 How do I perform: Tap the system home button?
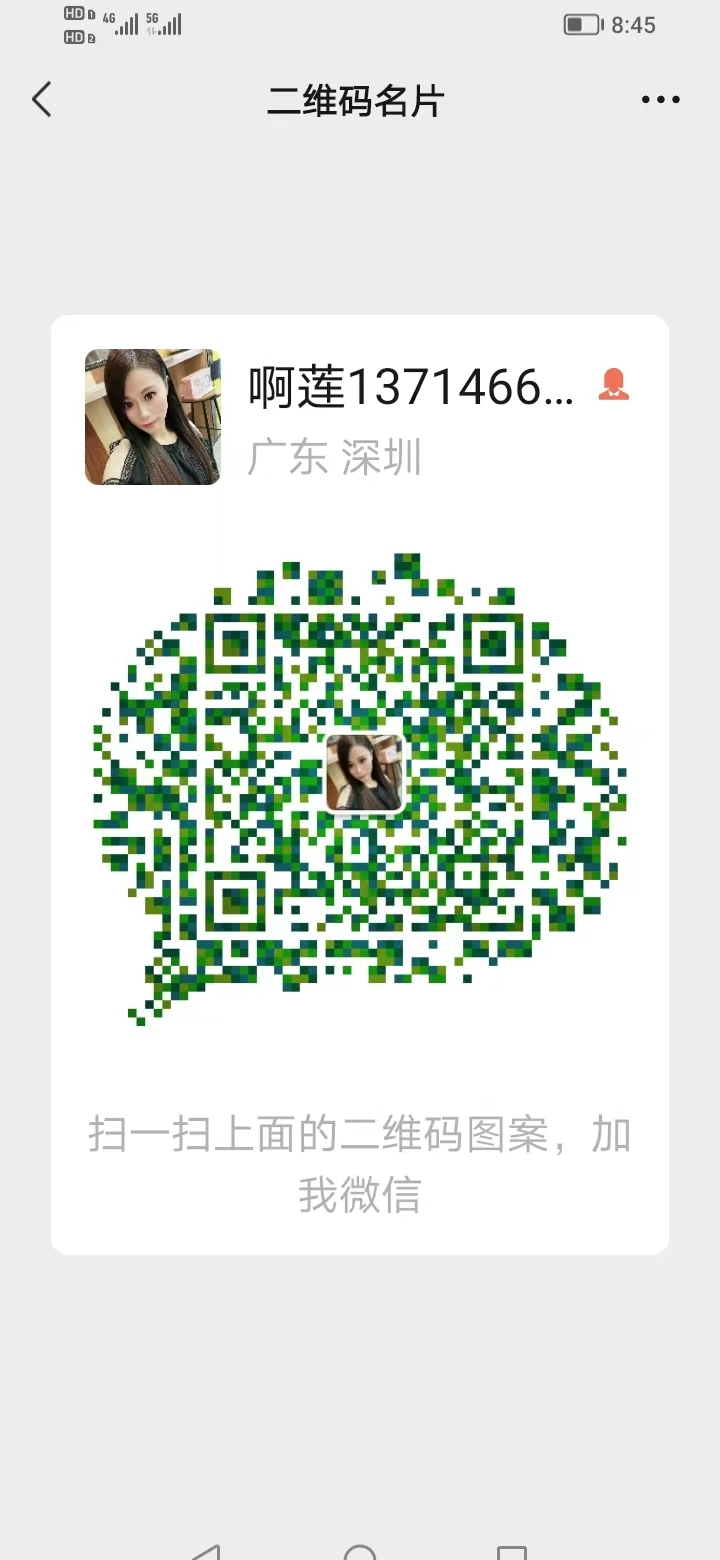tap(360, 1552)
